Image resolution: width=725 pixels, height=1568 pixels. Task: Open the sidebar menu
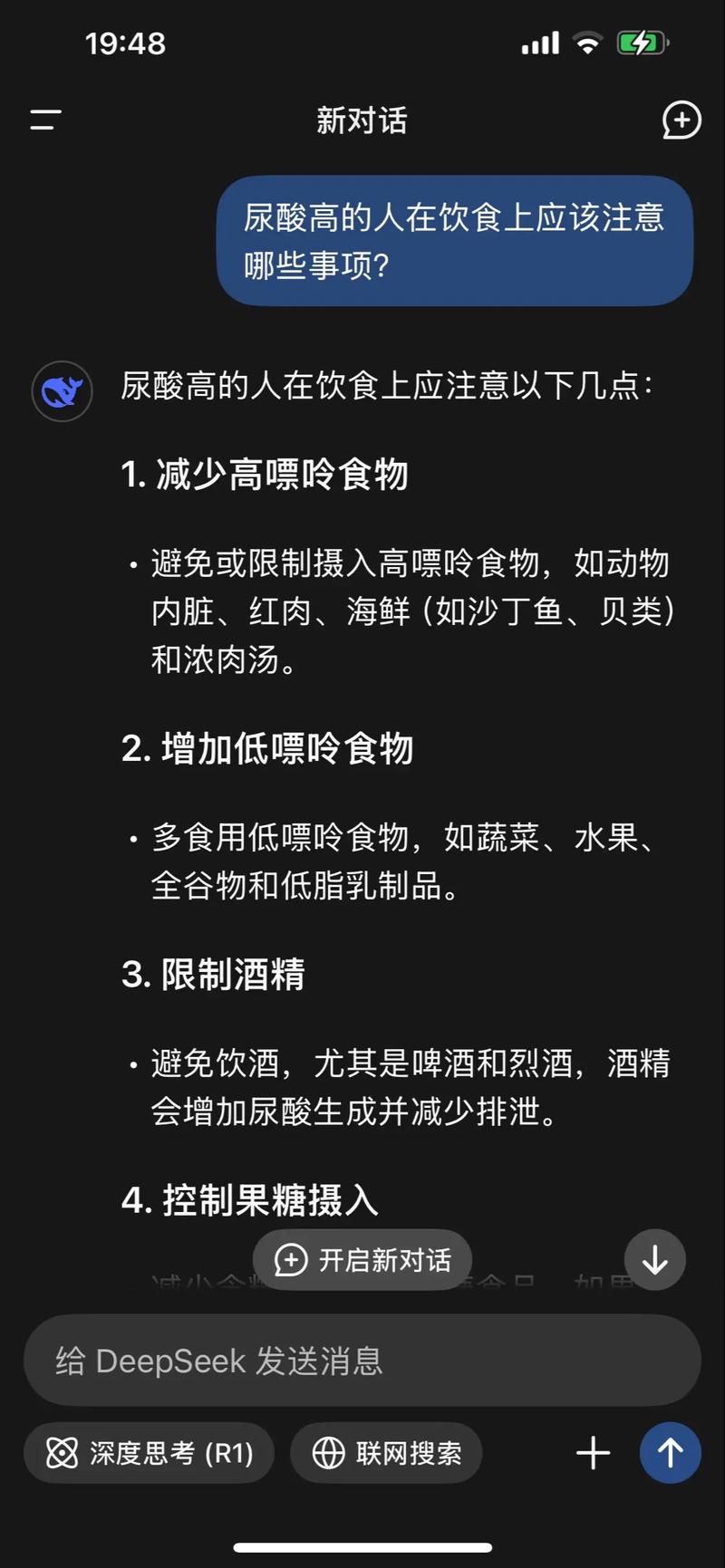(x=43, y=120)
